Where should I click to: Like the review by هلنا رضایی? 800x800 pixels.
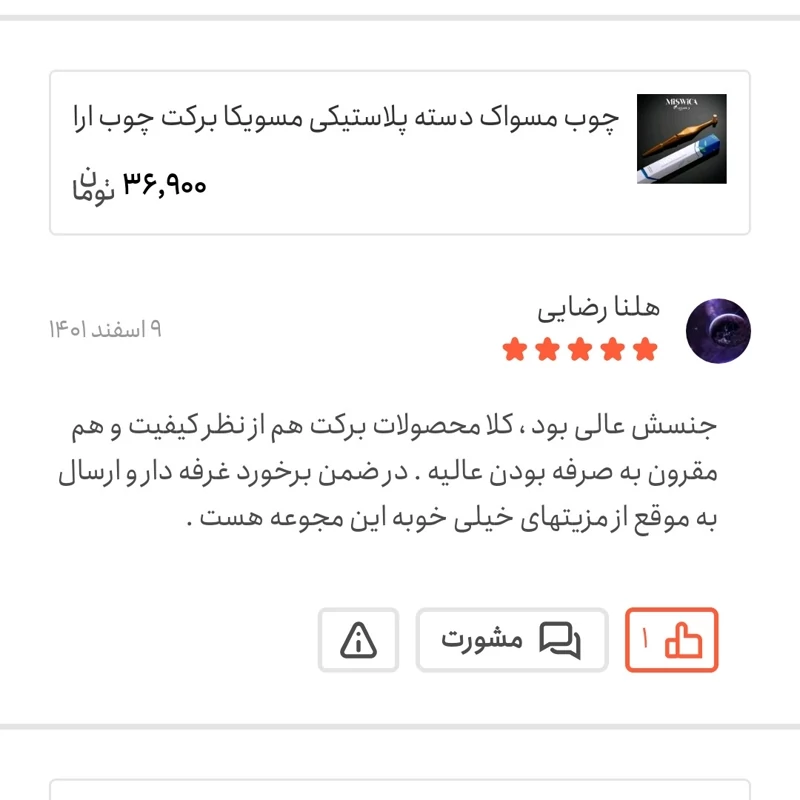672,640
